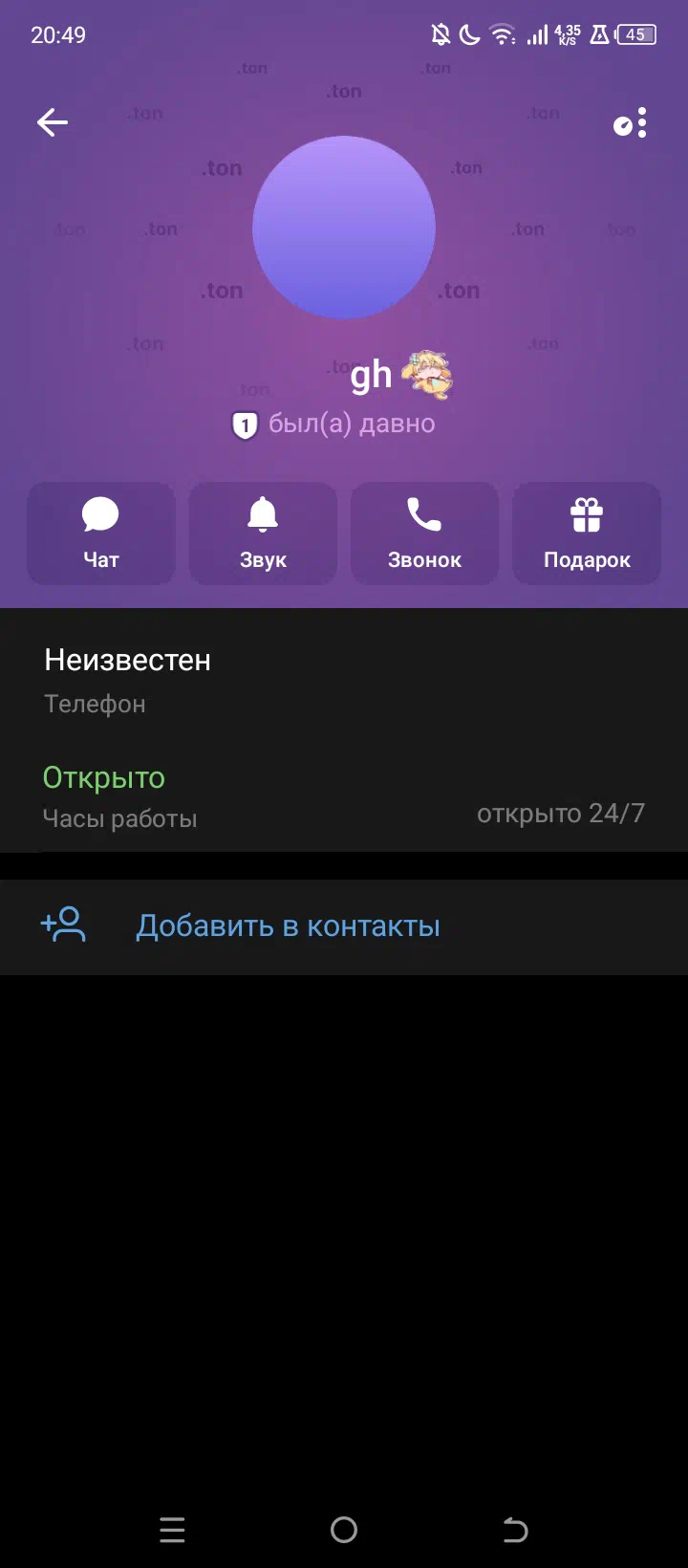Tap the rating badge next to был(а) давно

click(246, 425)
